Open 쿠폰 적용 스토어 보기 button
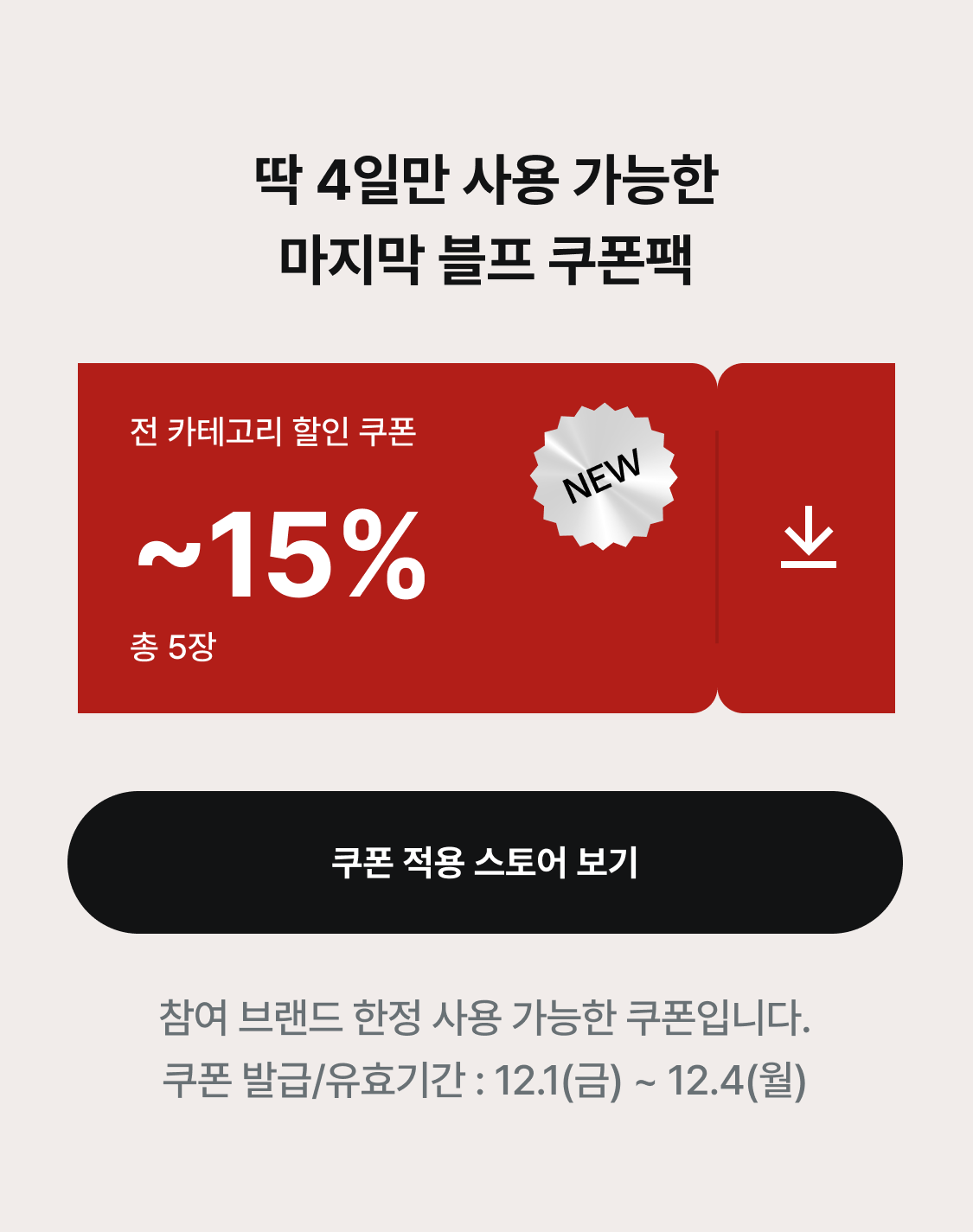 coord(485,862)
